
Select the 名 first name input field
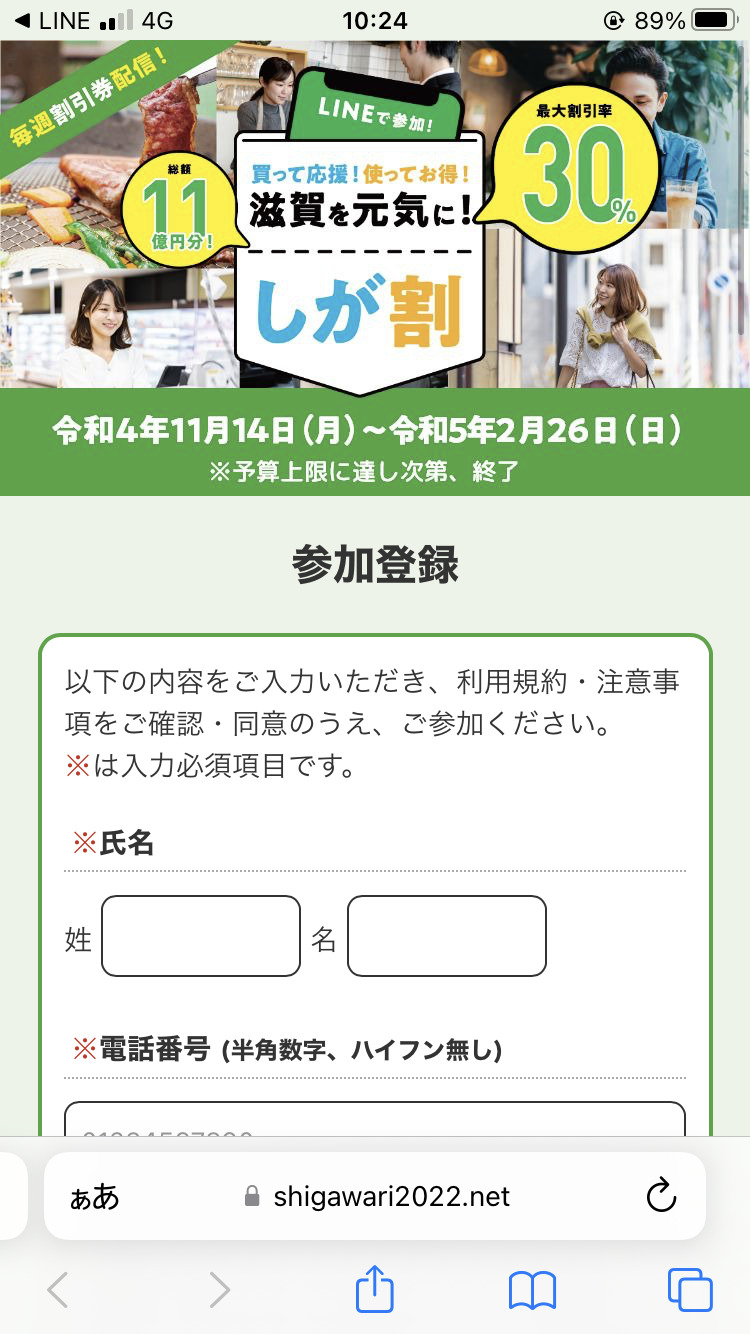click(446, 935)
